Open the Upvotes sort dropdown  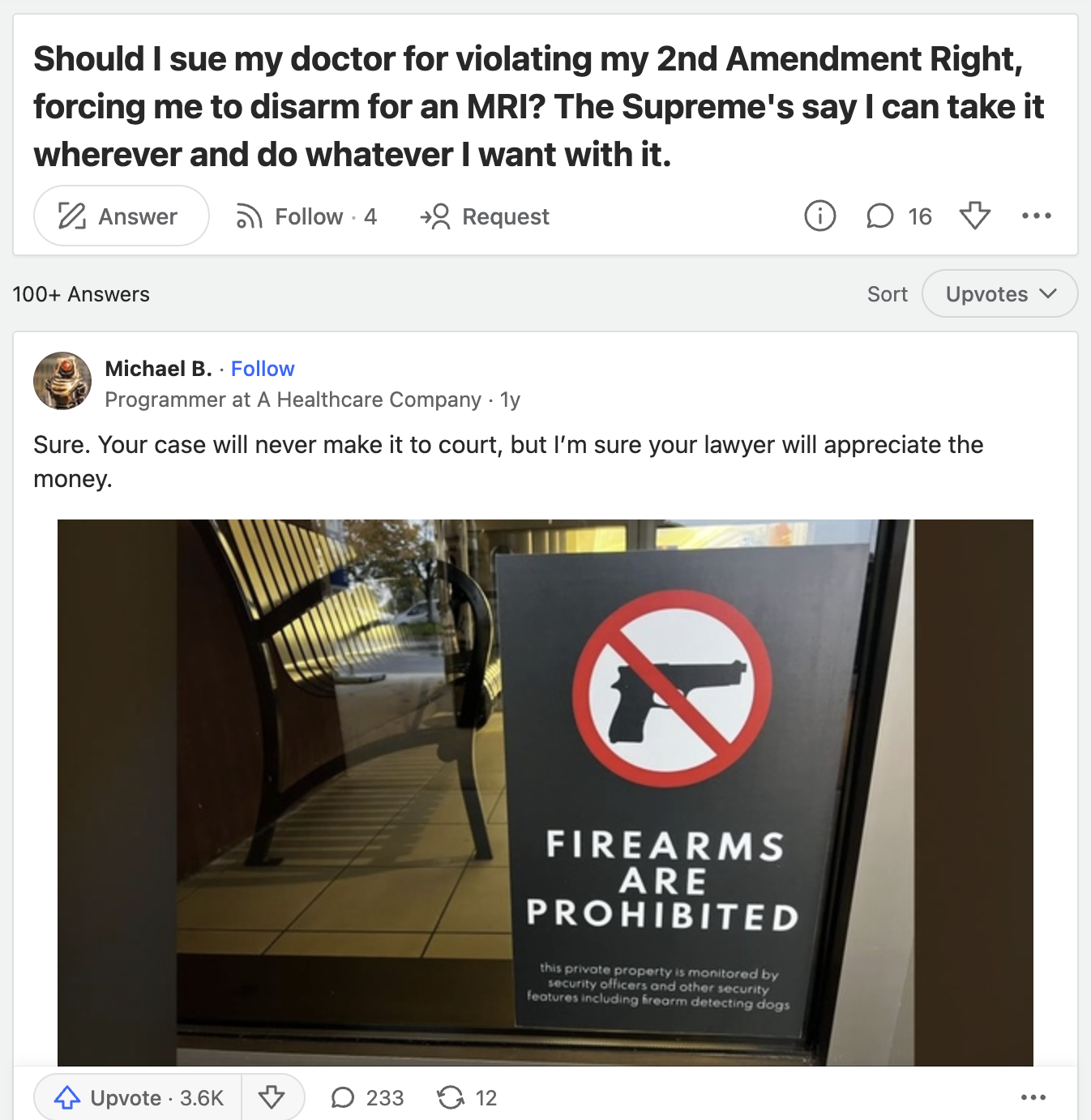click(999, 294)
